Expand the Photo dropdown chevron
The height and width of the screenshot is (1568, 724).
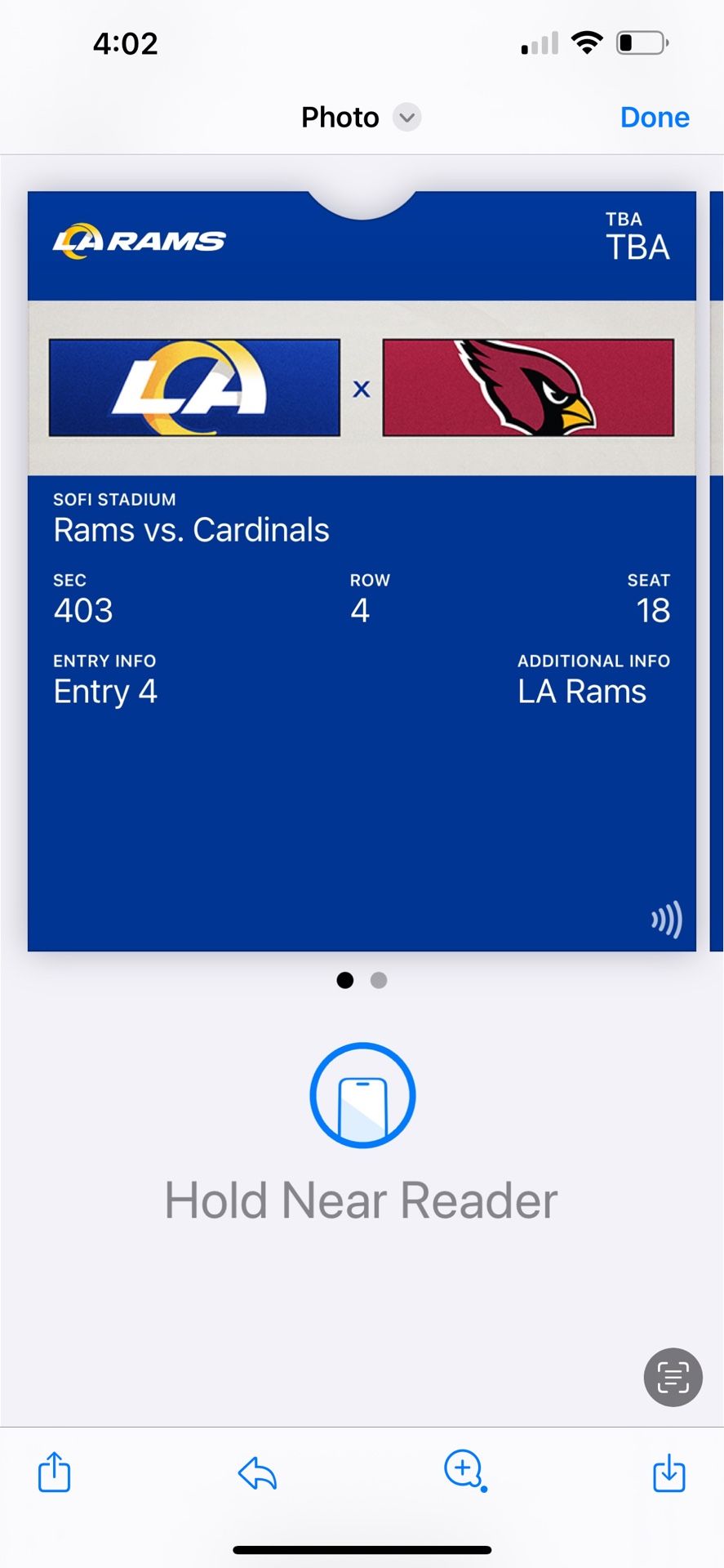(x=406, y=118)
